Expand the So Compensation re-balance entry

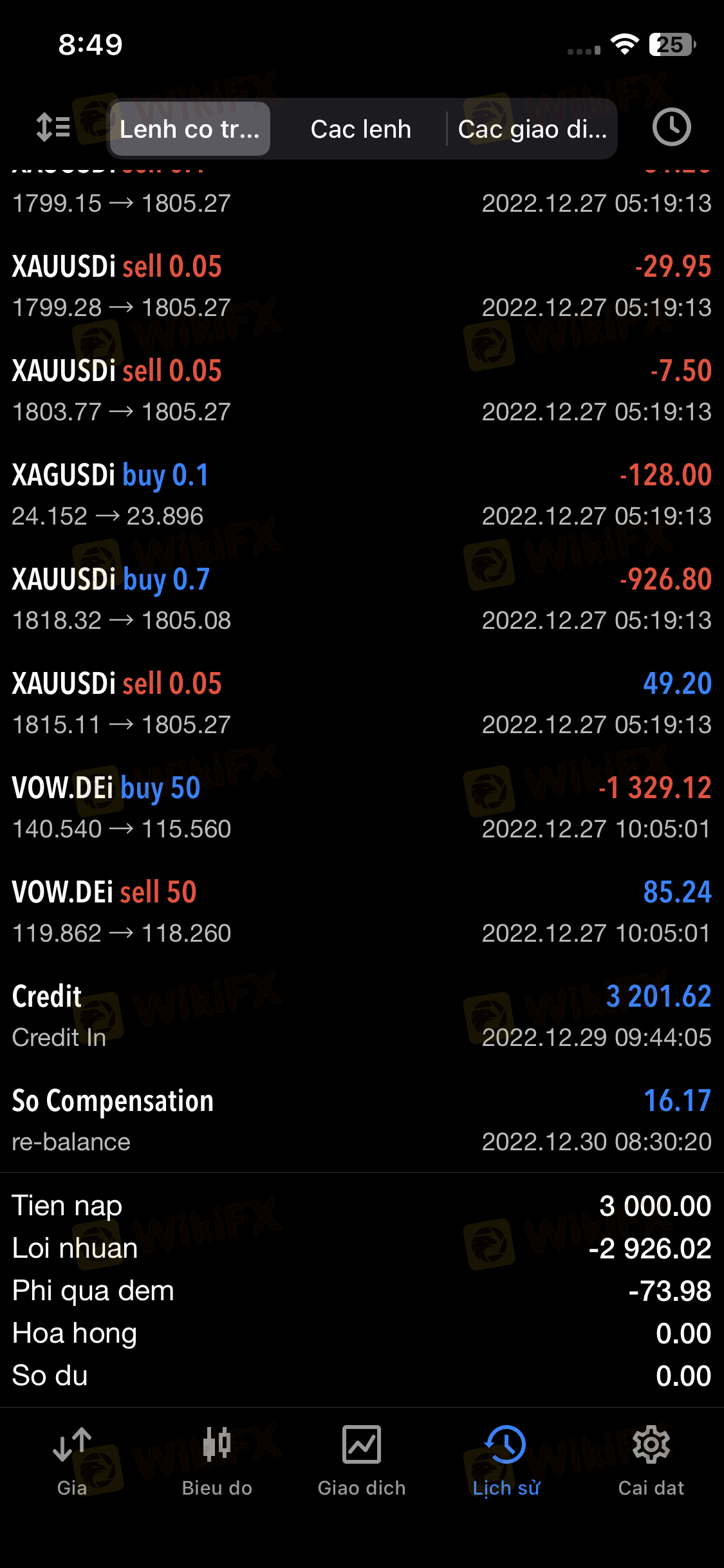(362, 1120)
